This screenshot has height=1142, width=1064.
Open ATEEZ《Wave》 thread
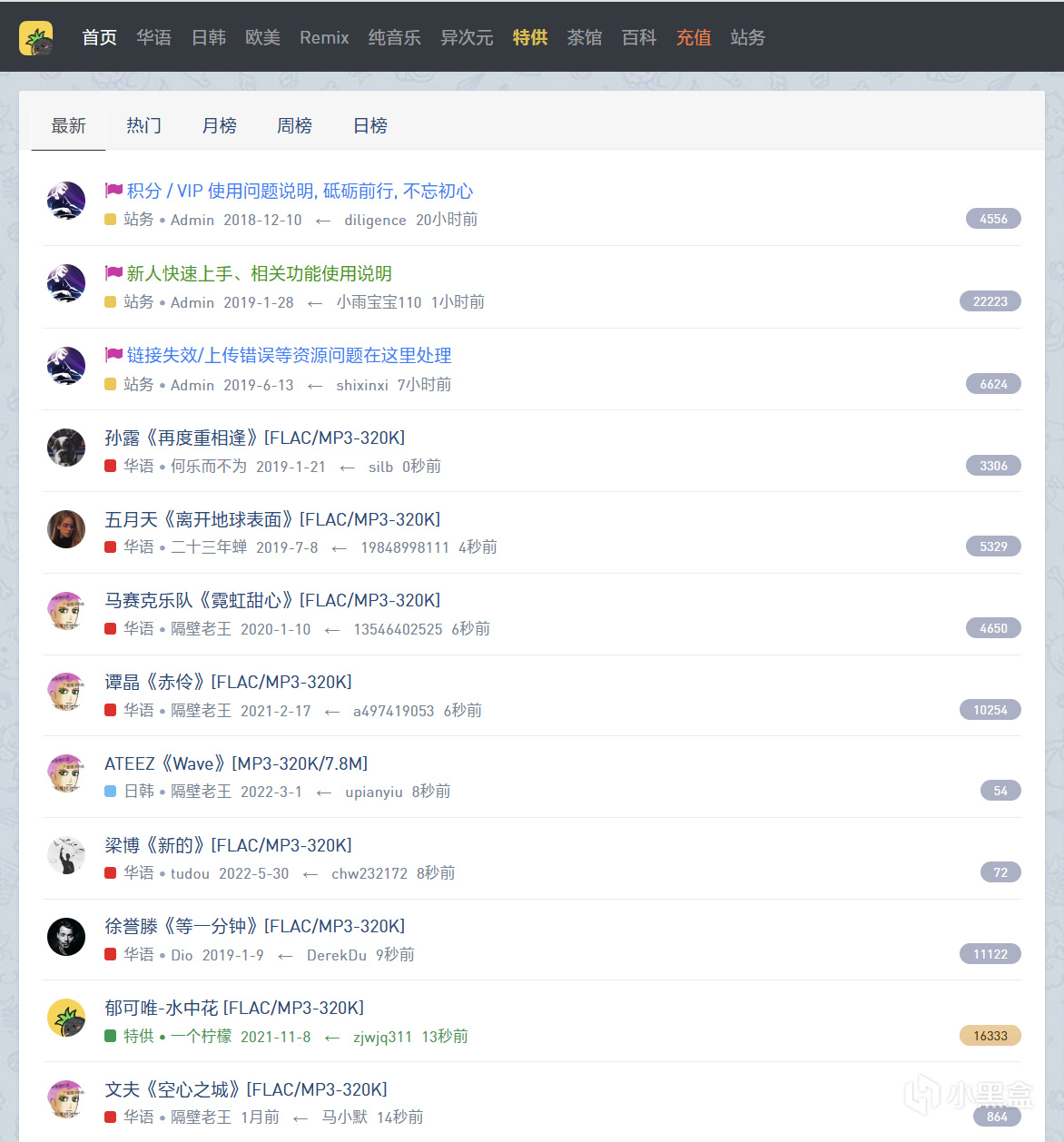[x=236, y=763]
